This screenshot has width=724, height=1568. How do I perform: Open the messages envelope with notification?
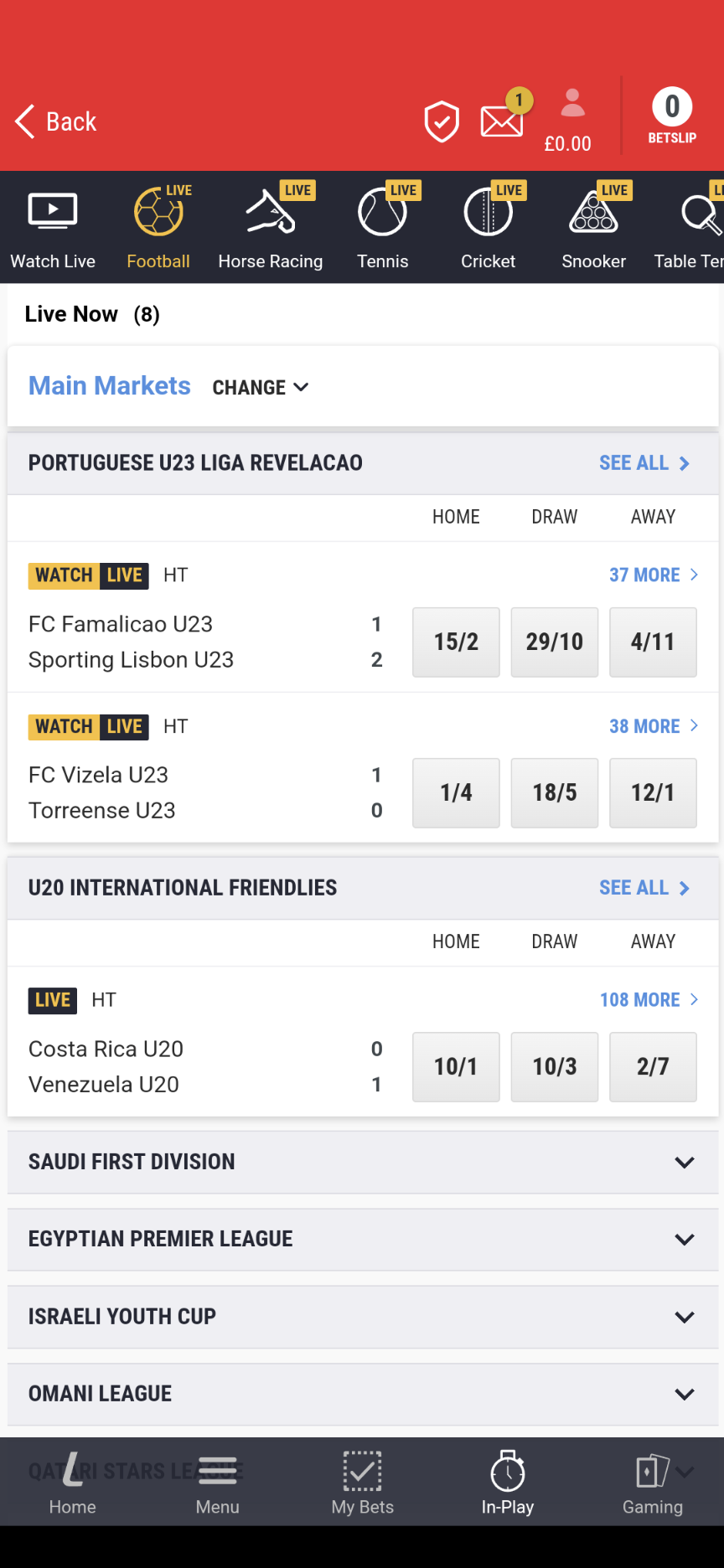502,121
